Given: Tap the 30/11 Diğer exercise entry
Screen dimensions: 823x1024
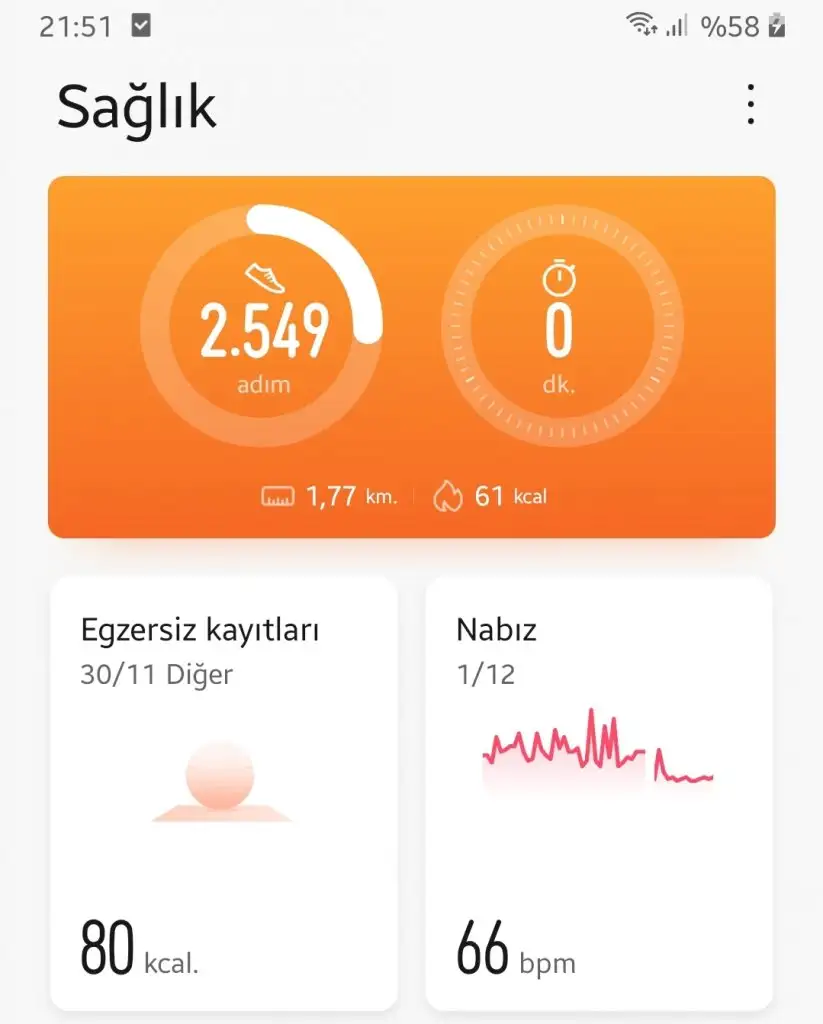Looking at the screenshot, I should pyautogui.click(x=156, y=675).
